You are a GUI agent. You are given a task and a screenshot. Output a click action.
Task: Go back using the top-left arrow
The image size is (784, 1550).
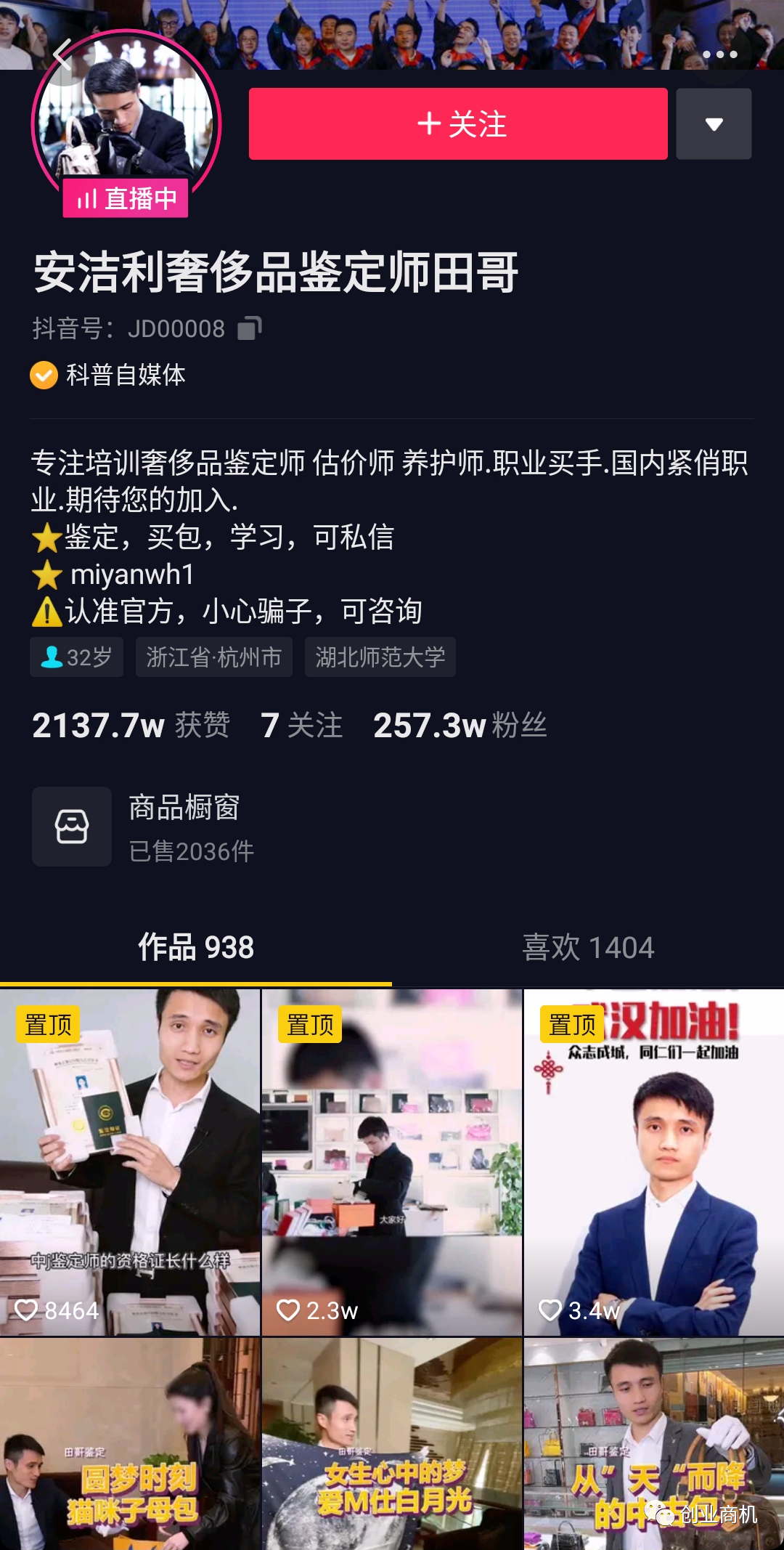(63, 54)
